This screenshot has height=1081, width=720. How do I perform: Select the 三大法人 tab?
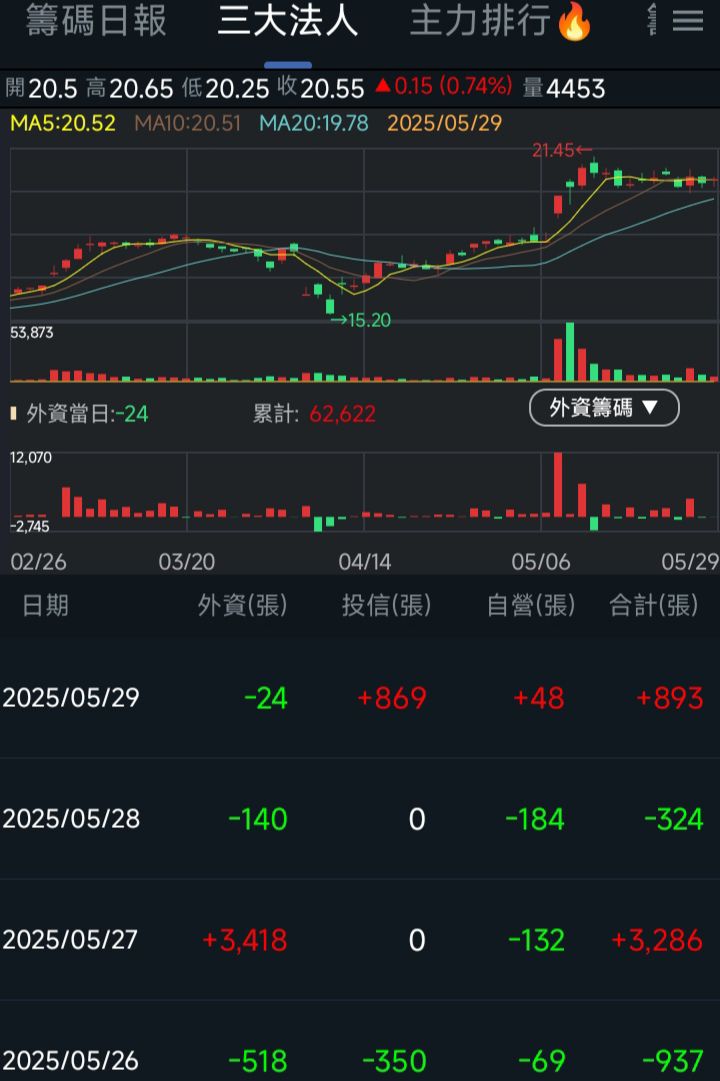point(288,22)
